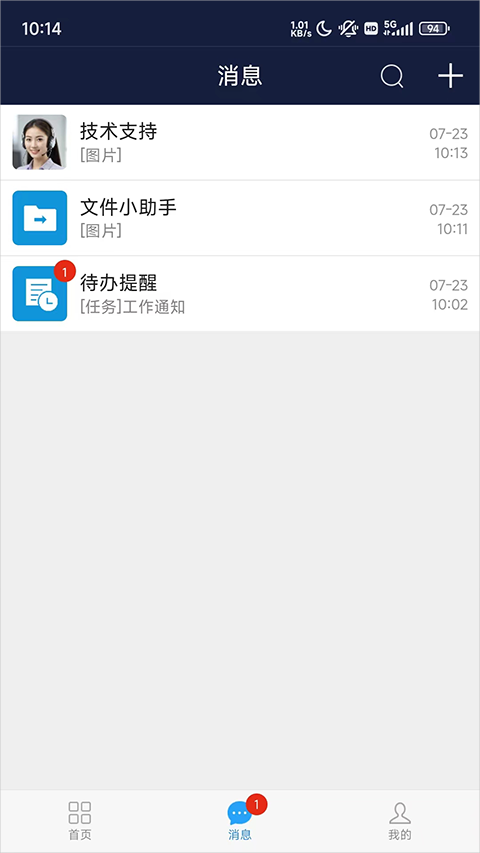Go to the 我的 tab
The image size is (480, 853).
tap(400, 820)
